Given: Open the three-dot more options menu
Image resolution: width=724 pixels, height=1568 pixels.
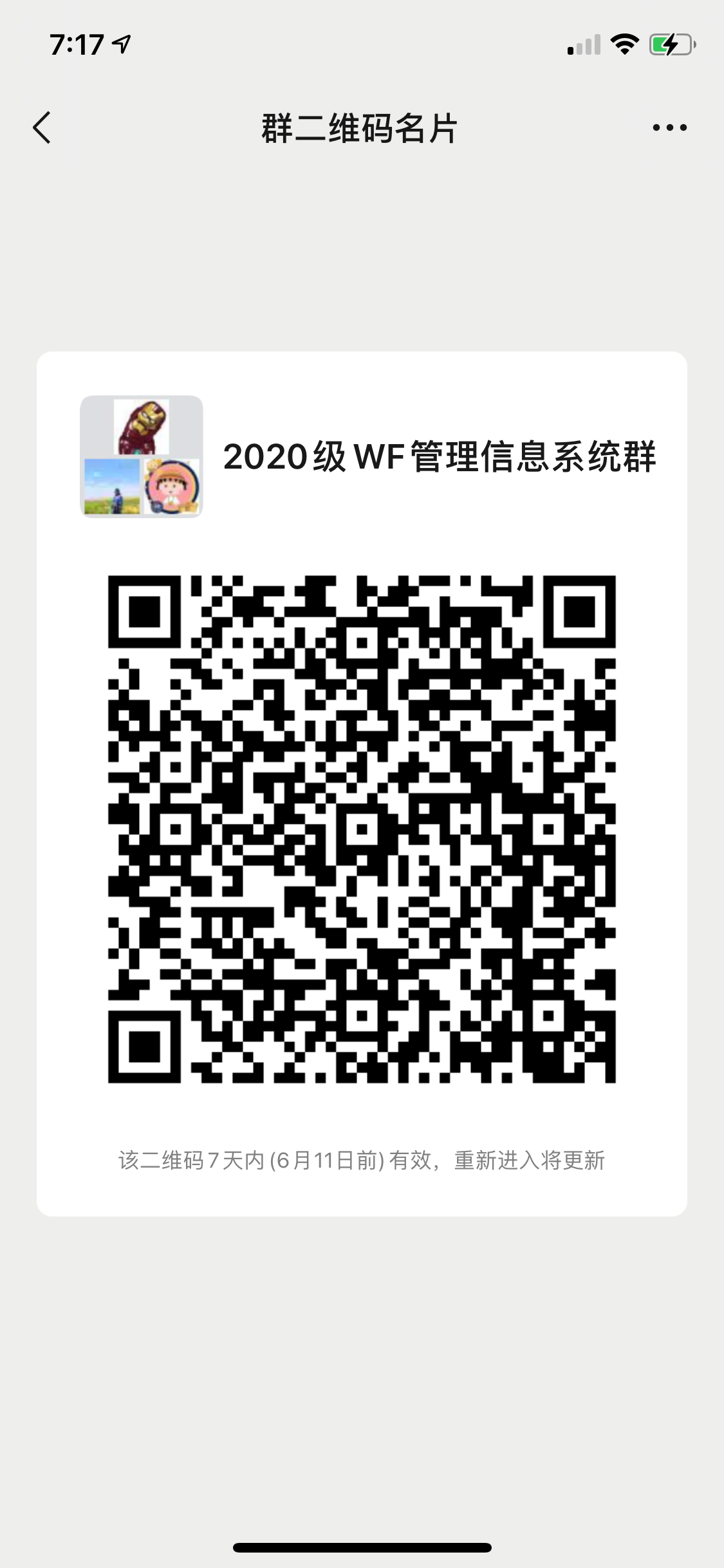Looking at the screenshot, I should [x=669, y=127].
